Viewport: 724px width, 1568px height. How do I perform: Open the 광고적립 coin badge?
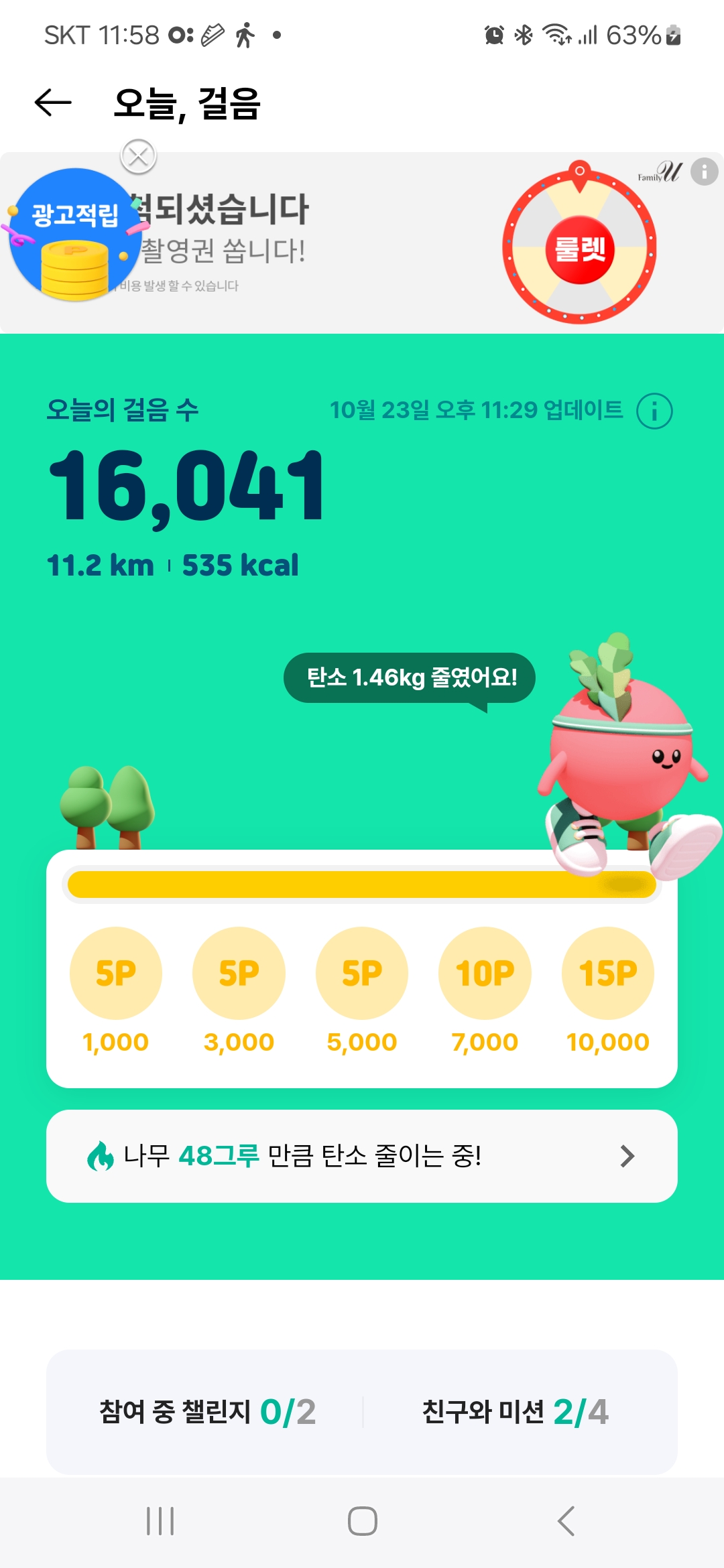click(72, 235)
